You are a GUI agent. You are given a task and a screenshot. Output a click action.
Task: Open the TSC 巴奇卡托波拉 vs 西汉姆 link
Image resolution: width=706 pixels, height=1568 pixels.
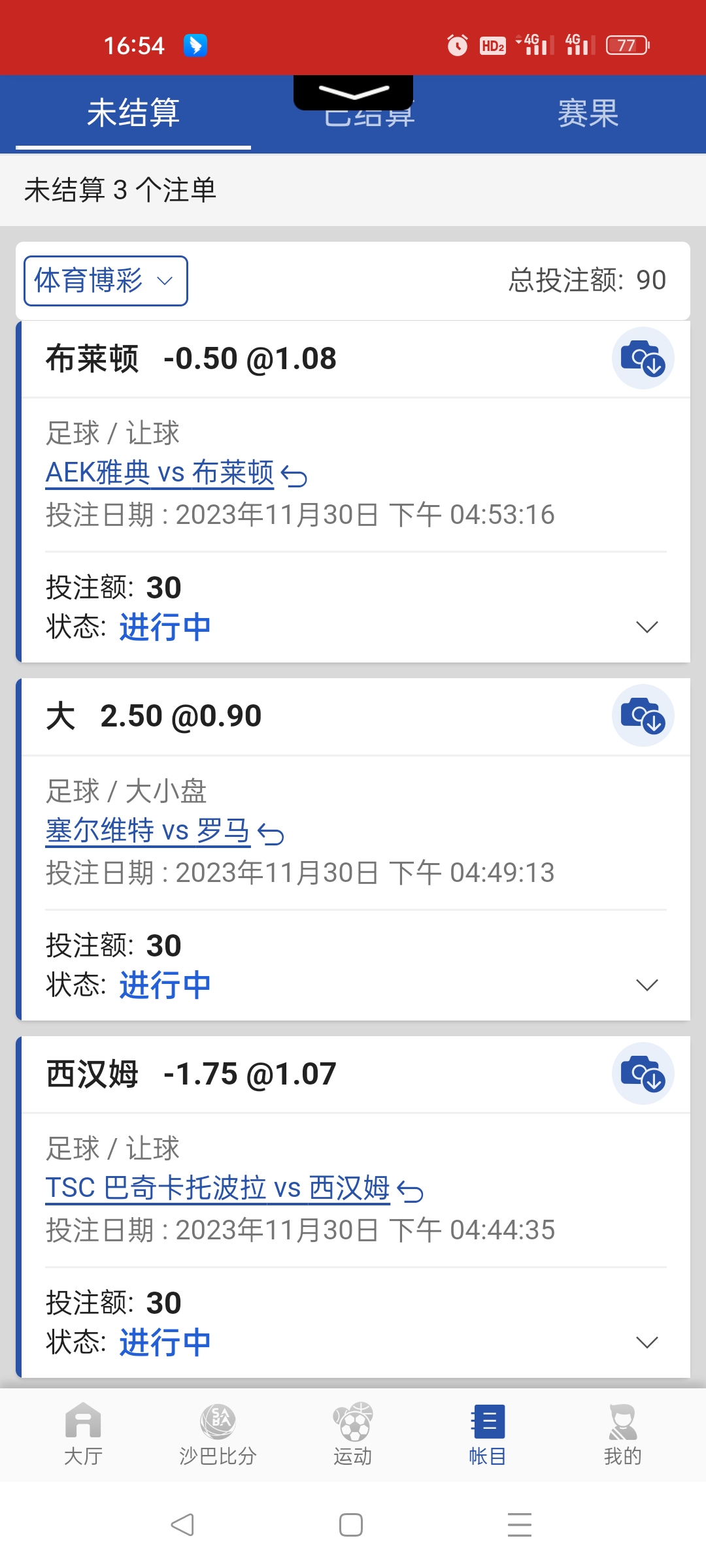[218, 1188]
